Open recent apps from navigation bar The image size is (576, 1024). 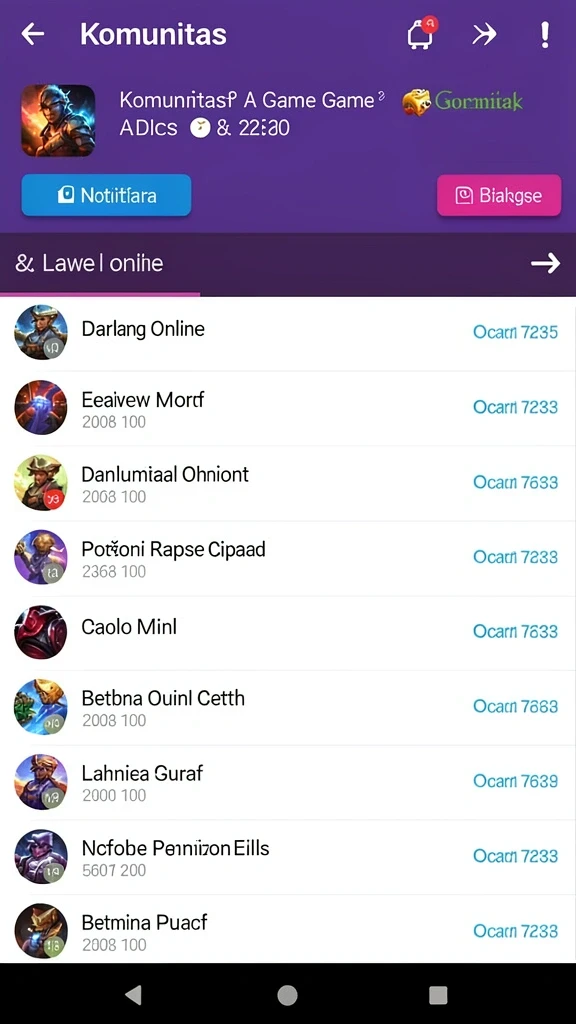coord(438,995)
